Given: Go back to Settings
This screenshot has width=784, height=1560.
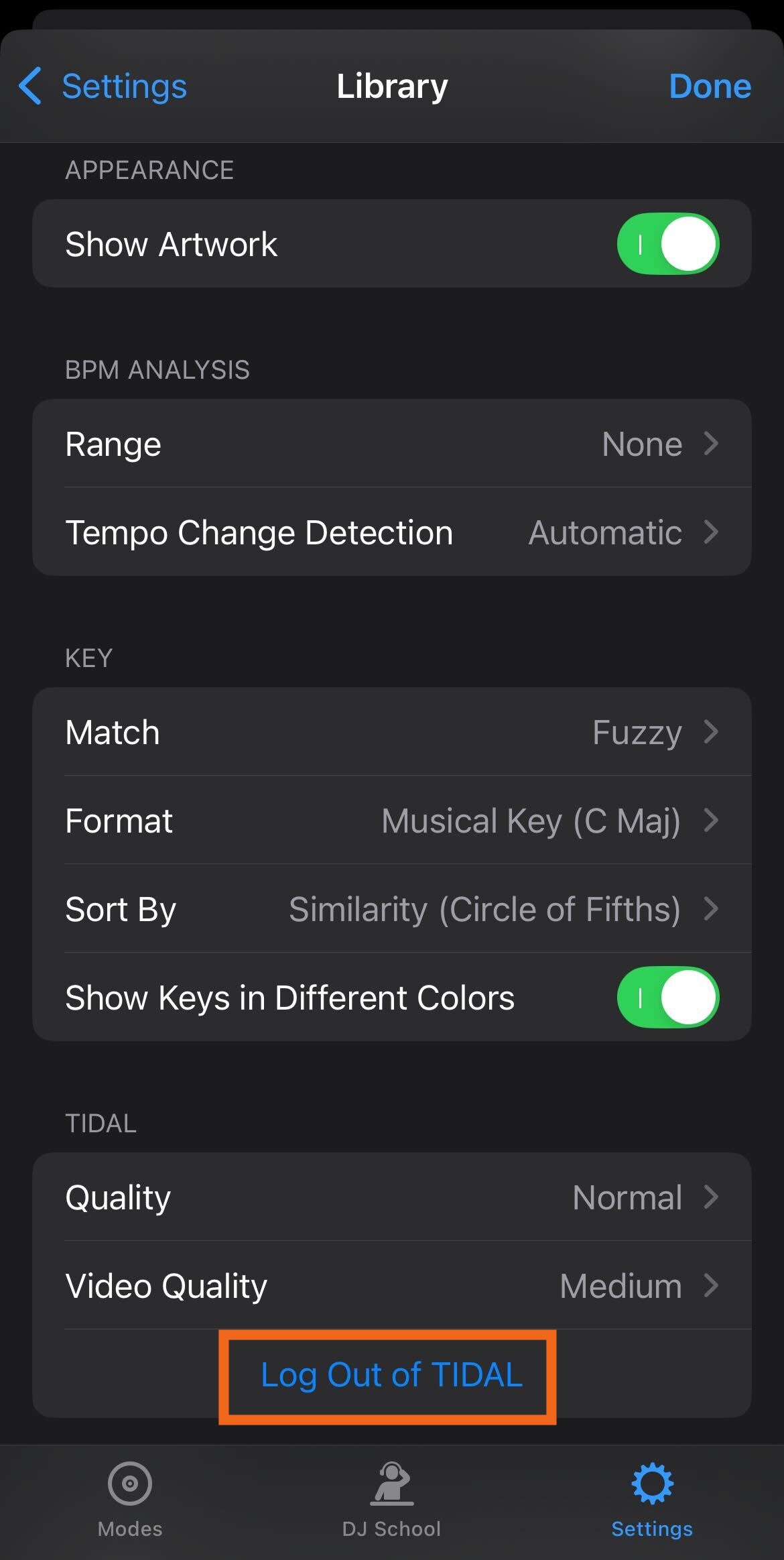Looking at the screenshot, I should [104, 86].
